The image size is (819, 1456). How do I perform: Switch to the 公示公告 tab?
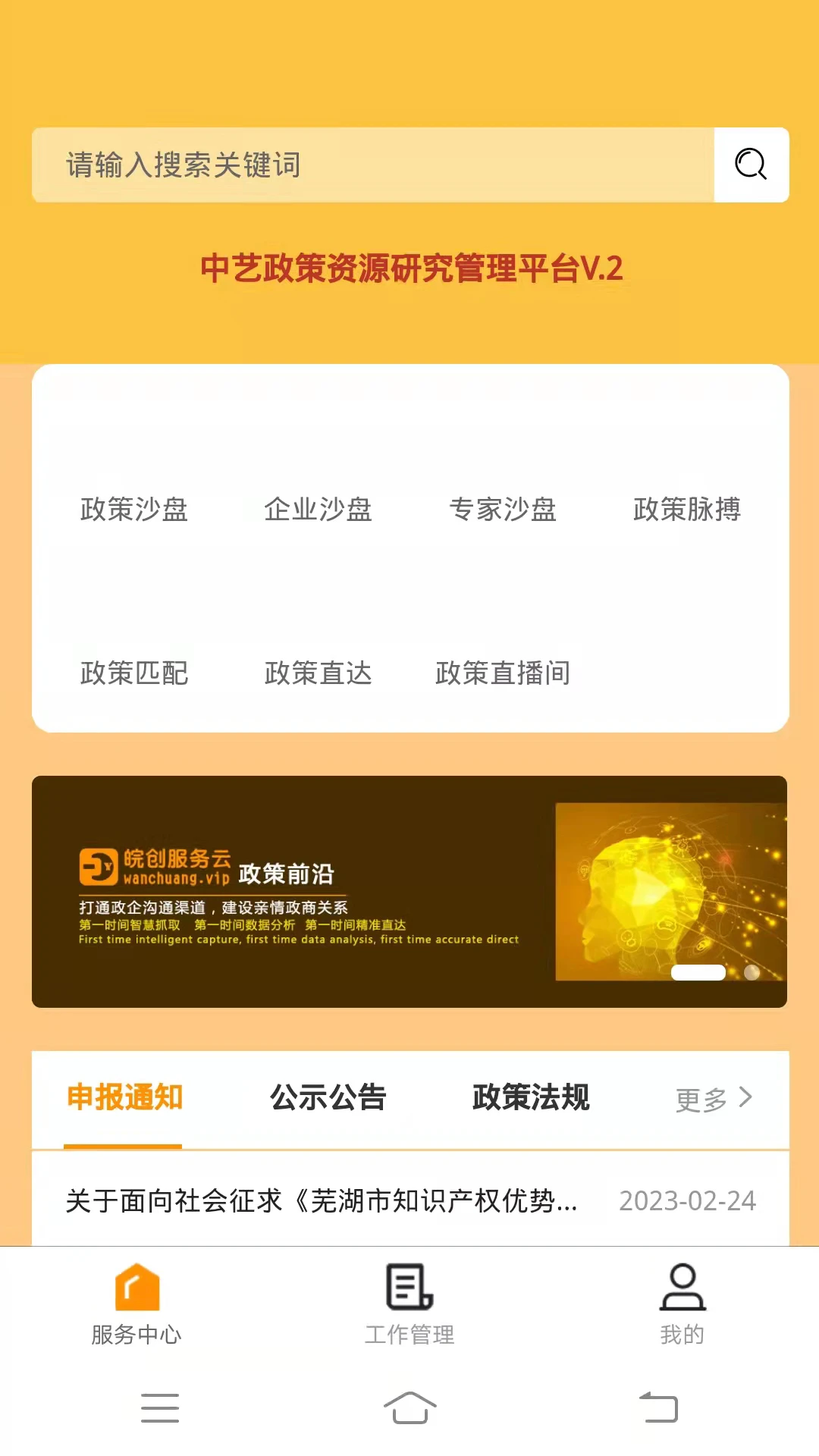tap(328, 1097)
